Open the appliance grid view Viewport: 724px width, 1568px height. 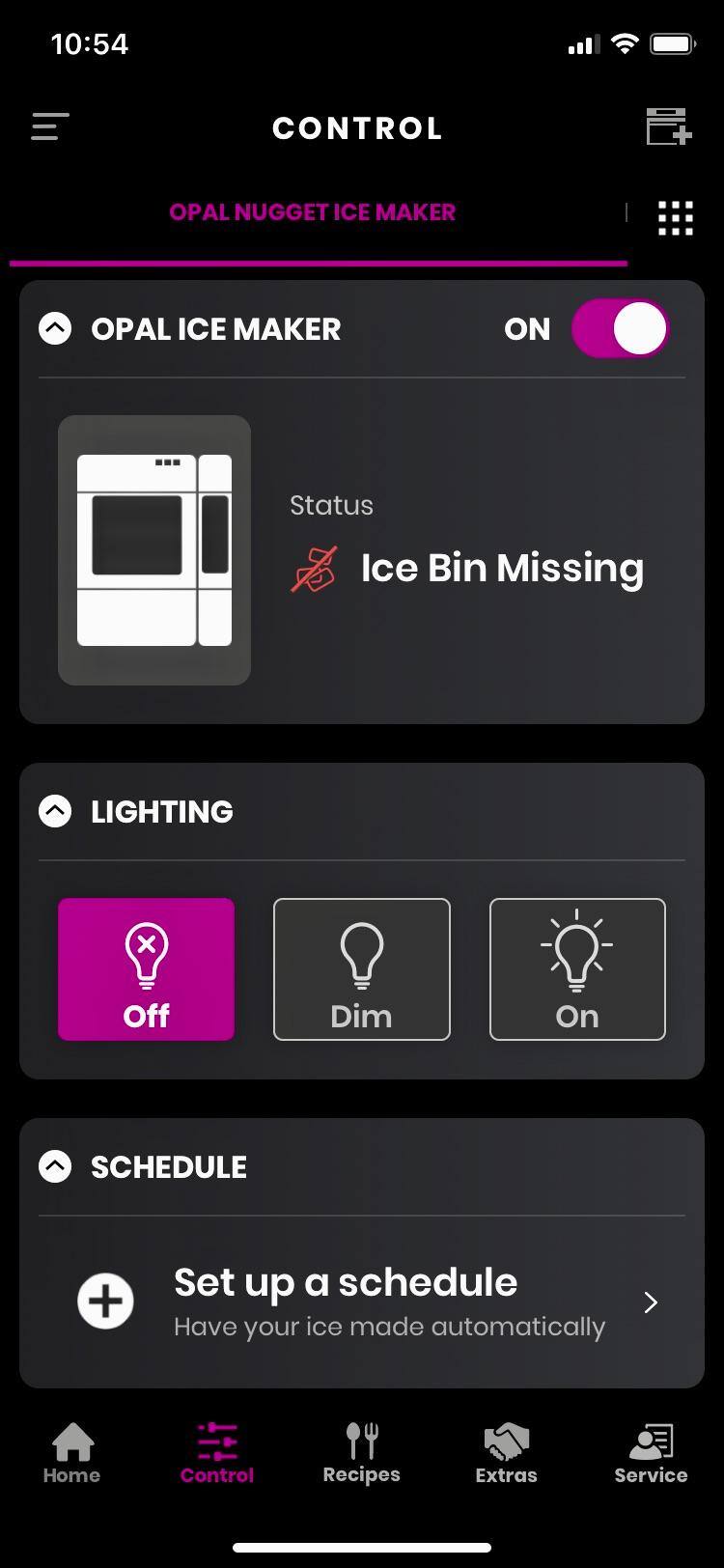click(675, 218)
